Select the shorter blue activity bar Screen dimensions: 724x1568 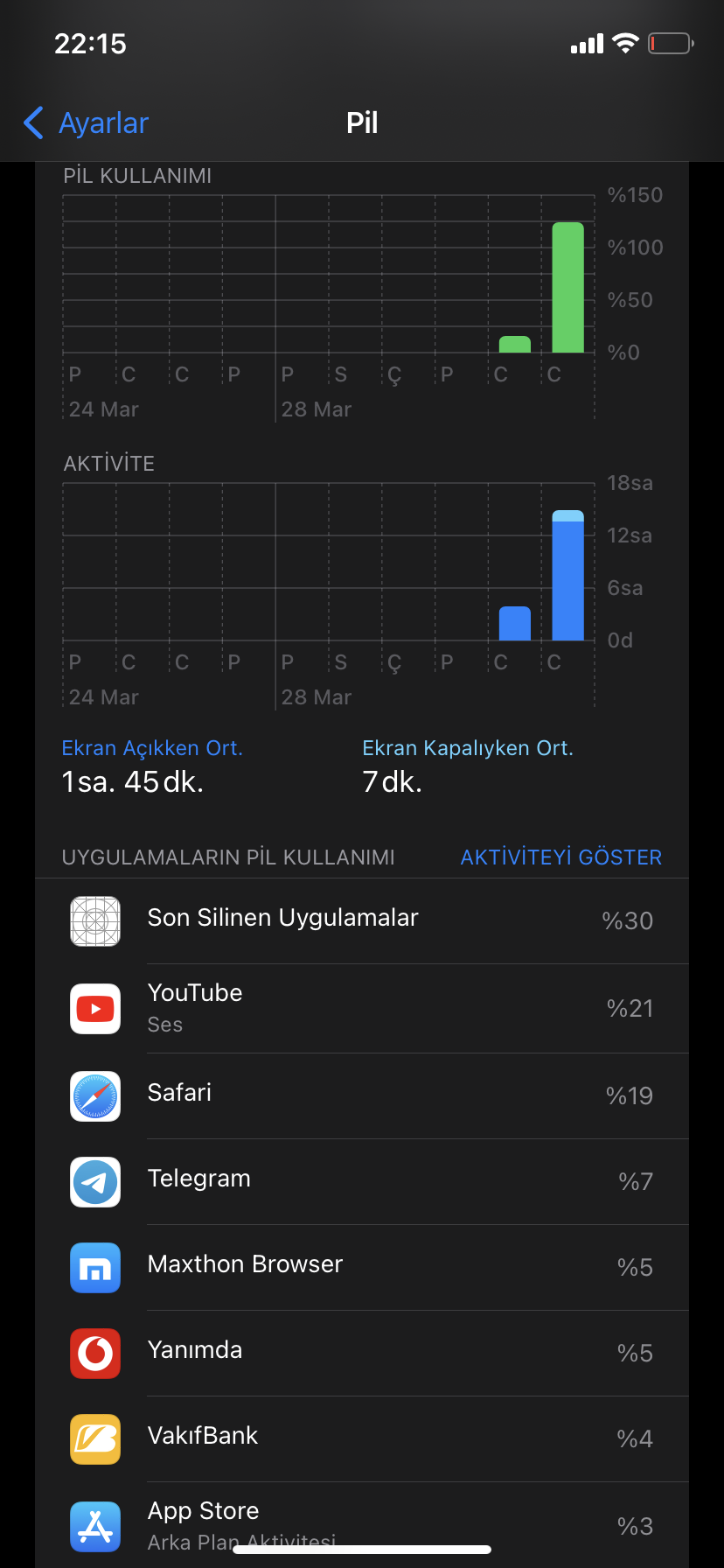515,623
